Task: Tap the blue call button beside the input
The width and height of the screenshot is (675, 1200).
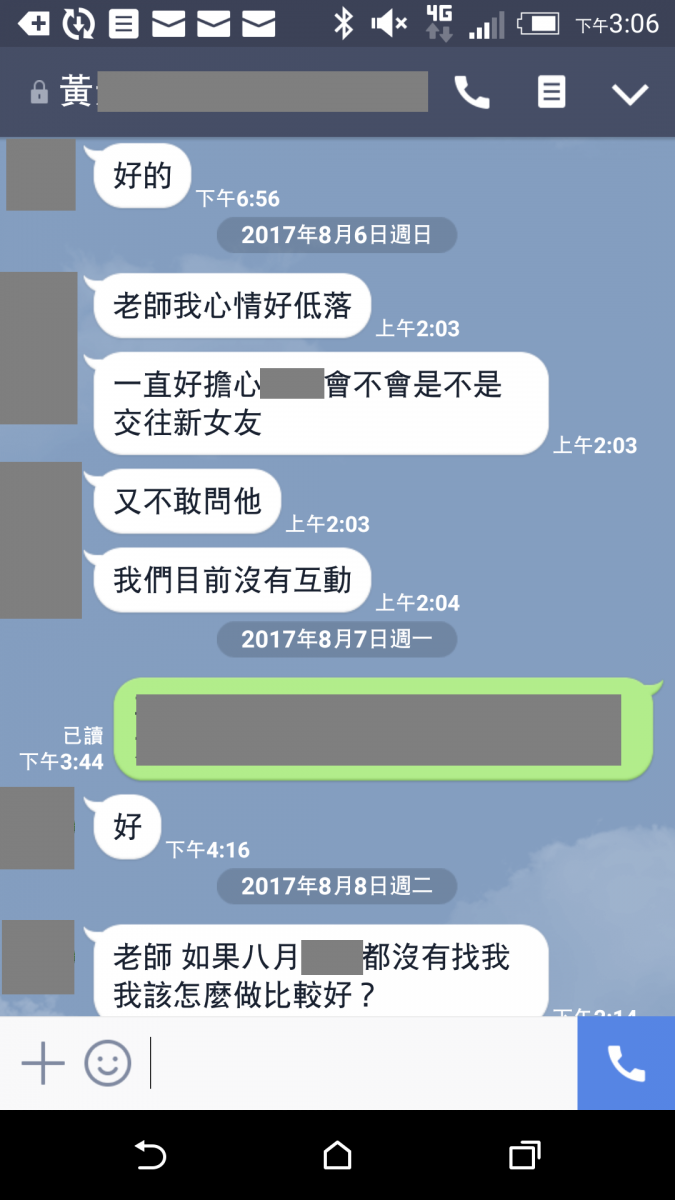Action: coord(626,1063)
